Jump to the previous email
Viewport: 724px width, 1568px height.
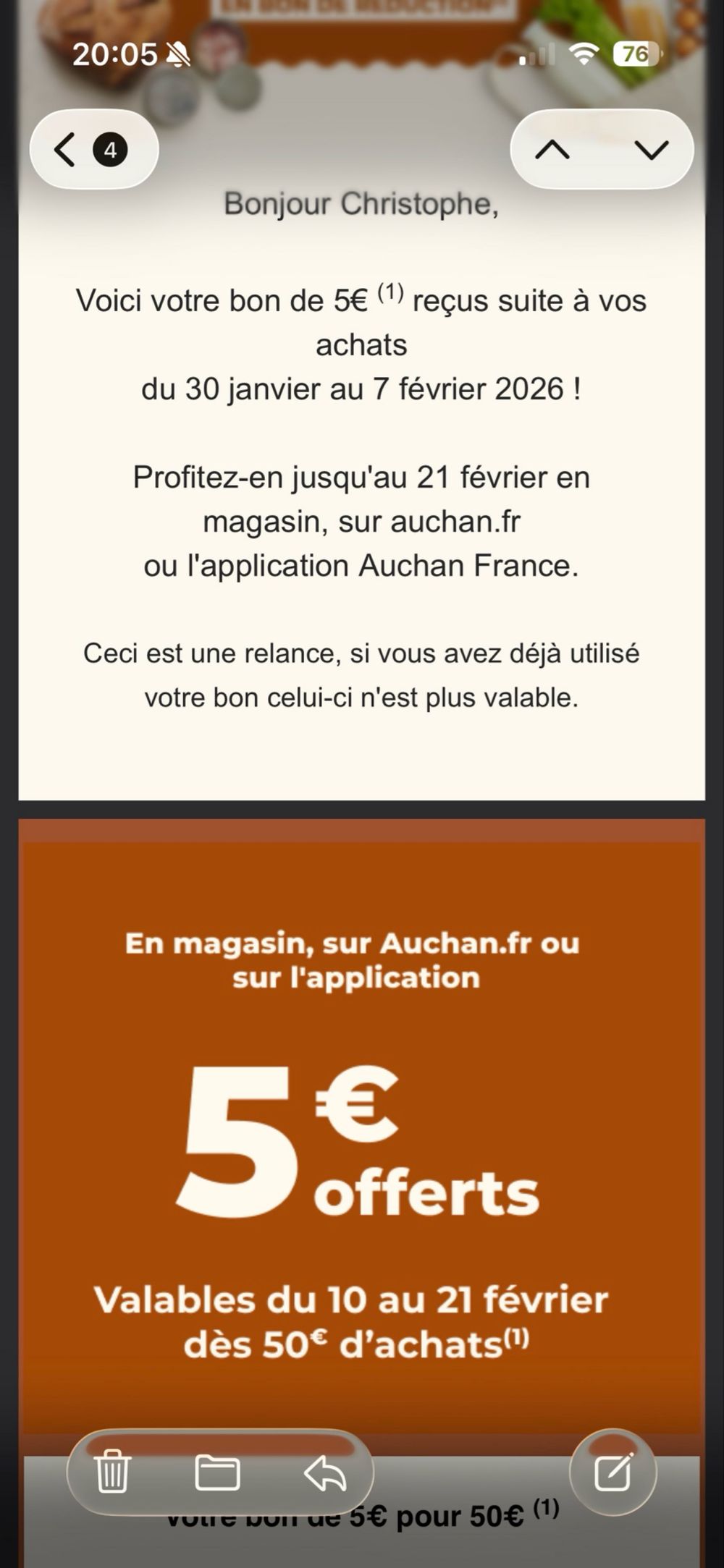point(552,150)
